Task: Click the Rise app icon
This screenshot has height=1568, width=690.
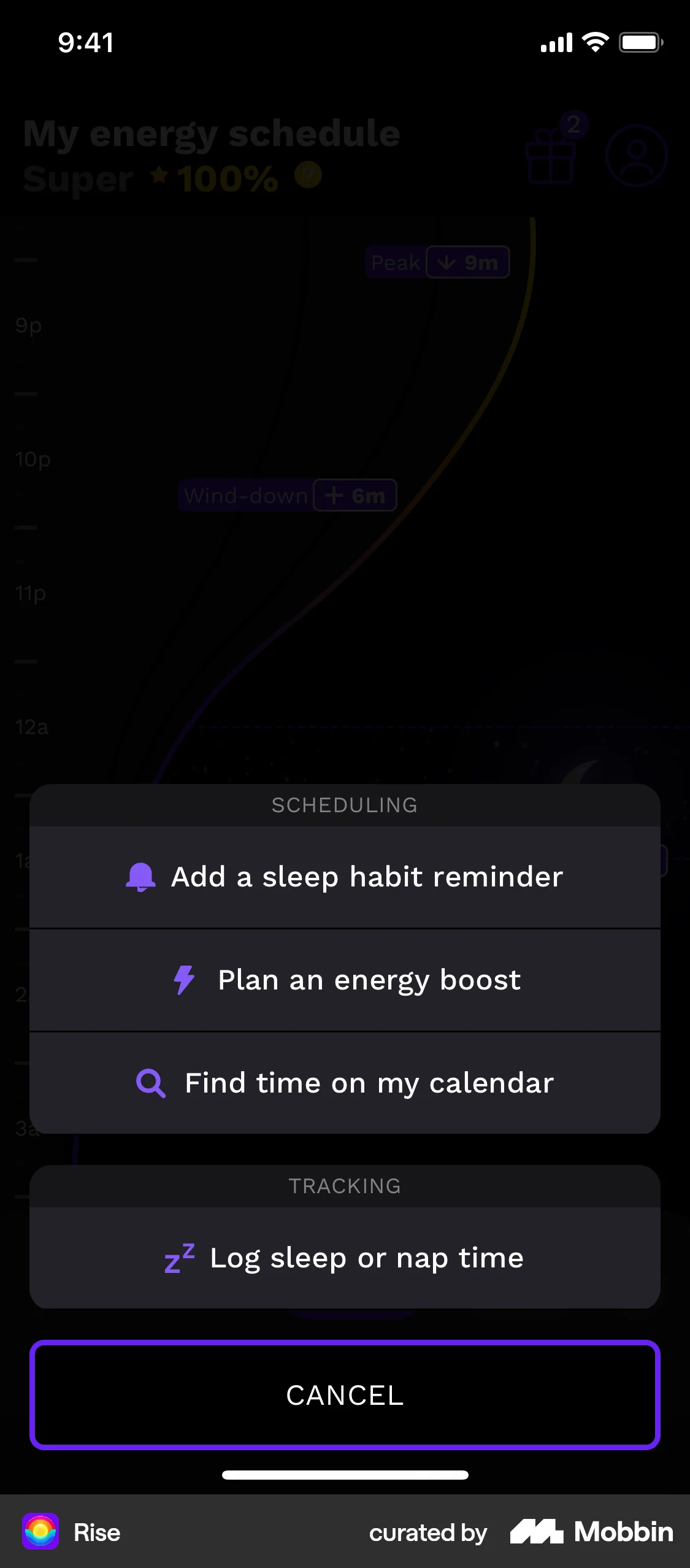Action: (40, 1532)
